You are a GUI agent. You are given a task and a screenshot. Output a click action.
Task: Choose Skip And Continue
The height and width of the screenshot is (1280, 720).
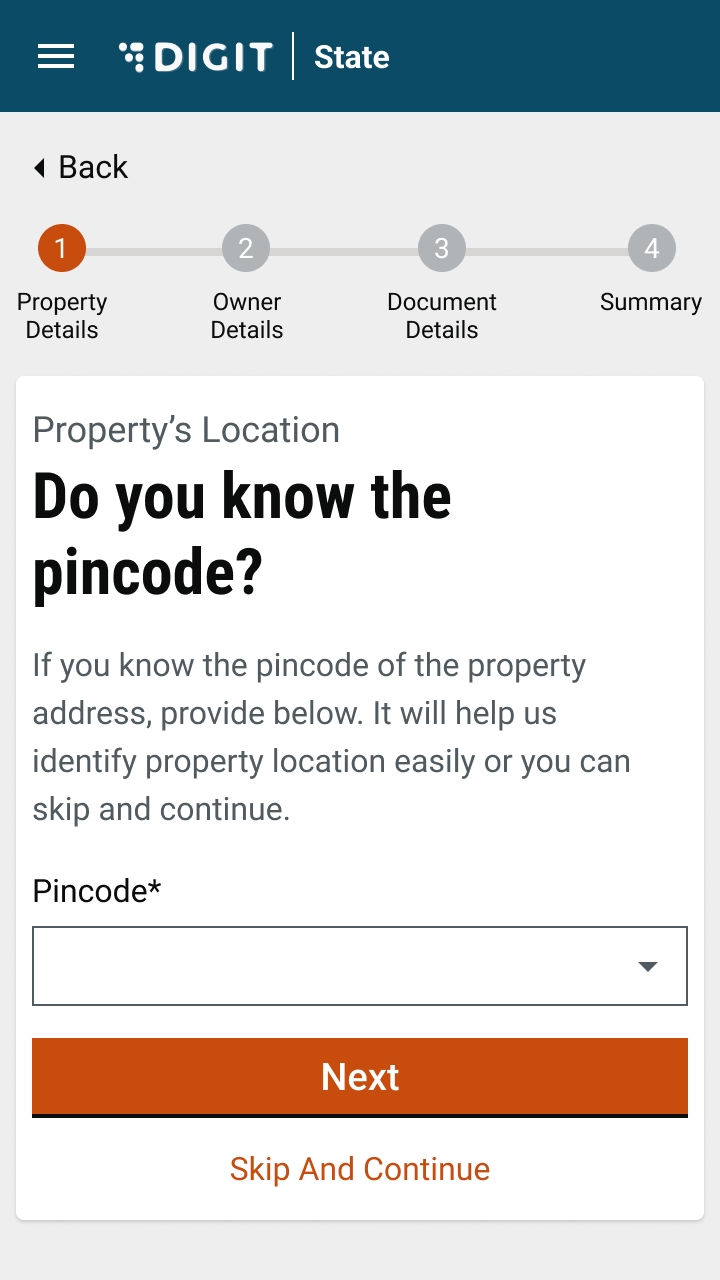pyautogui.click(x=360, y=1169)
